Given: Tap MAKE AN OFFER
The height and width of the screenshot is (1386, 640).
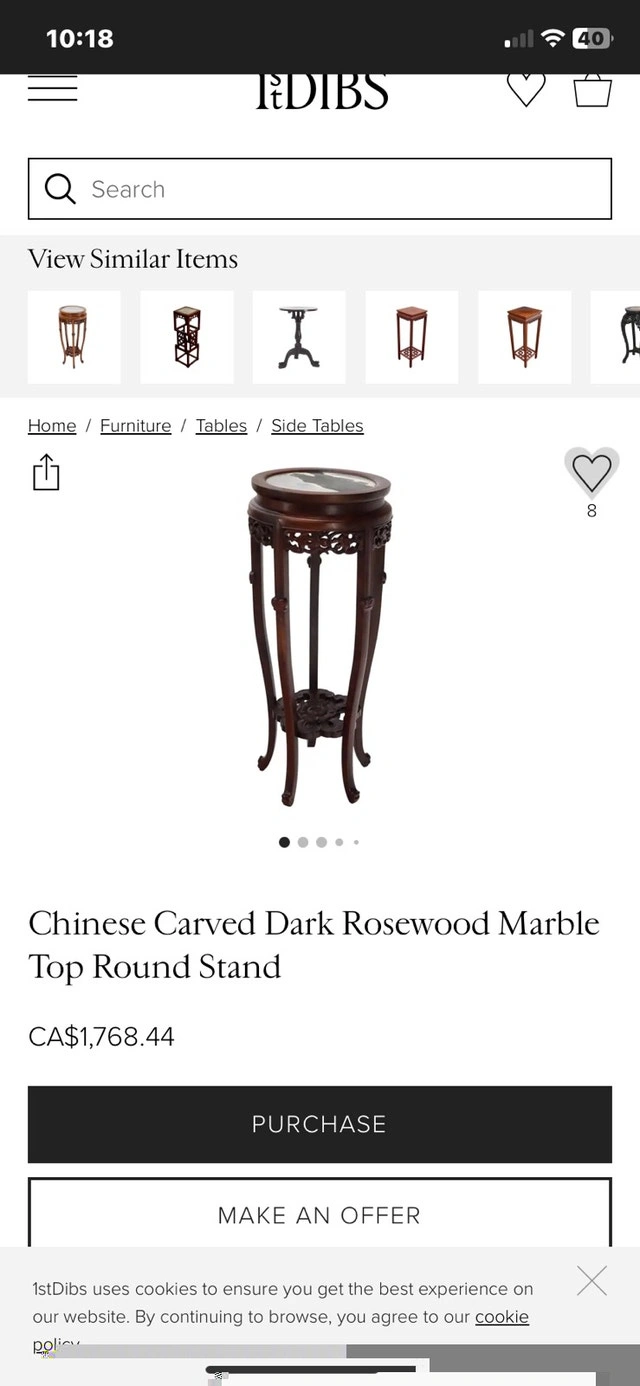Looking at the screenshot, I should coord(320,1213).
